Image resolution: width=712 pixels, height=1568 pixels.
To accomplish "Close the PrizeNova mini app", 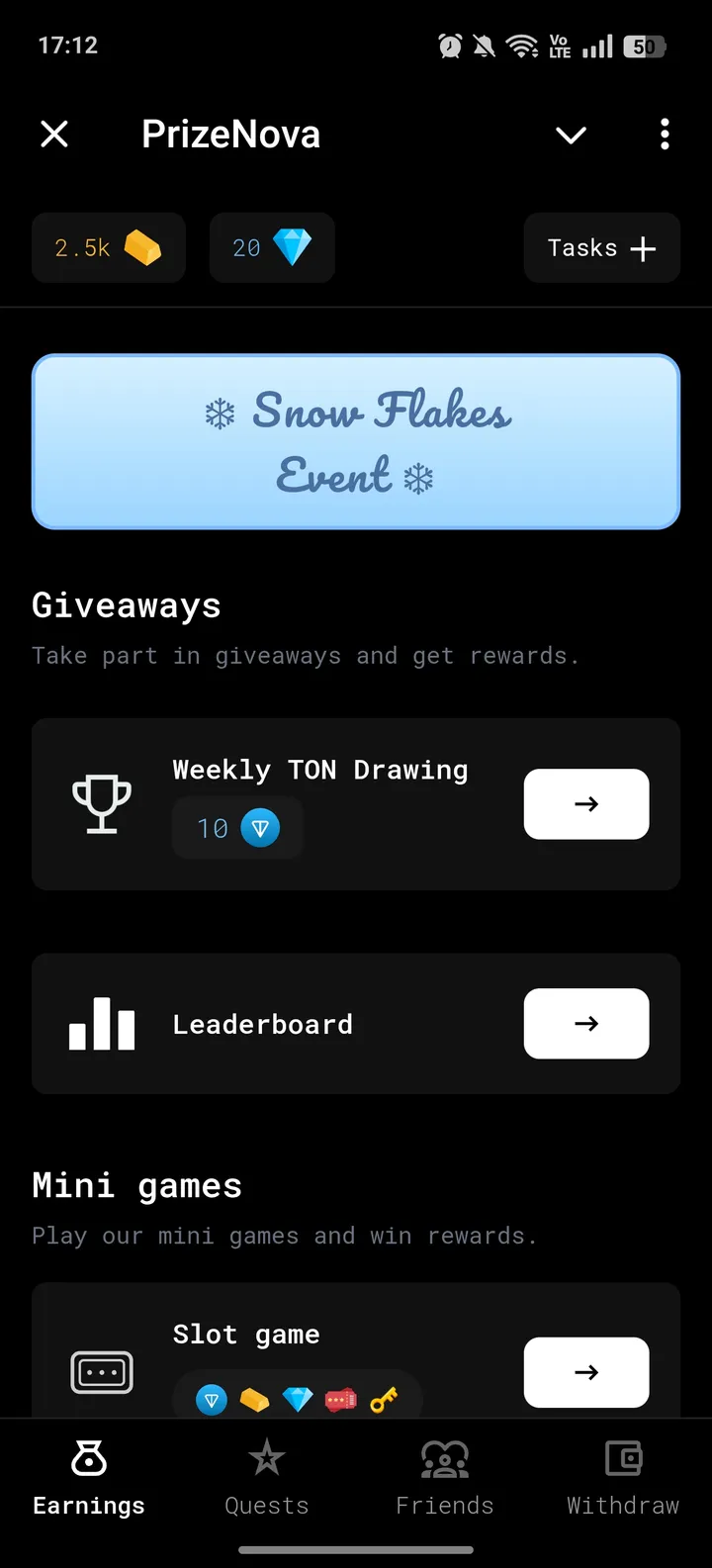I will coord(54,134).
